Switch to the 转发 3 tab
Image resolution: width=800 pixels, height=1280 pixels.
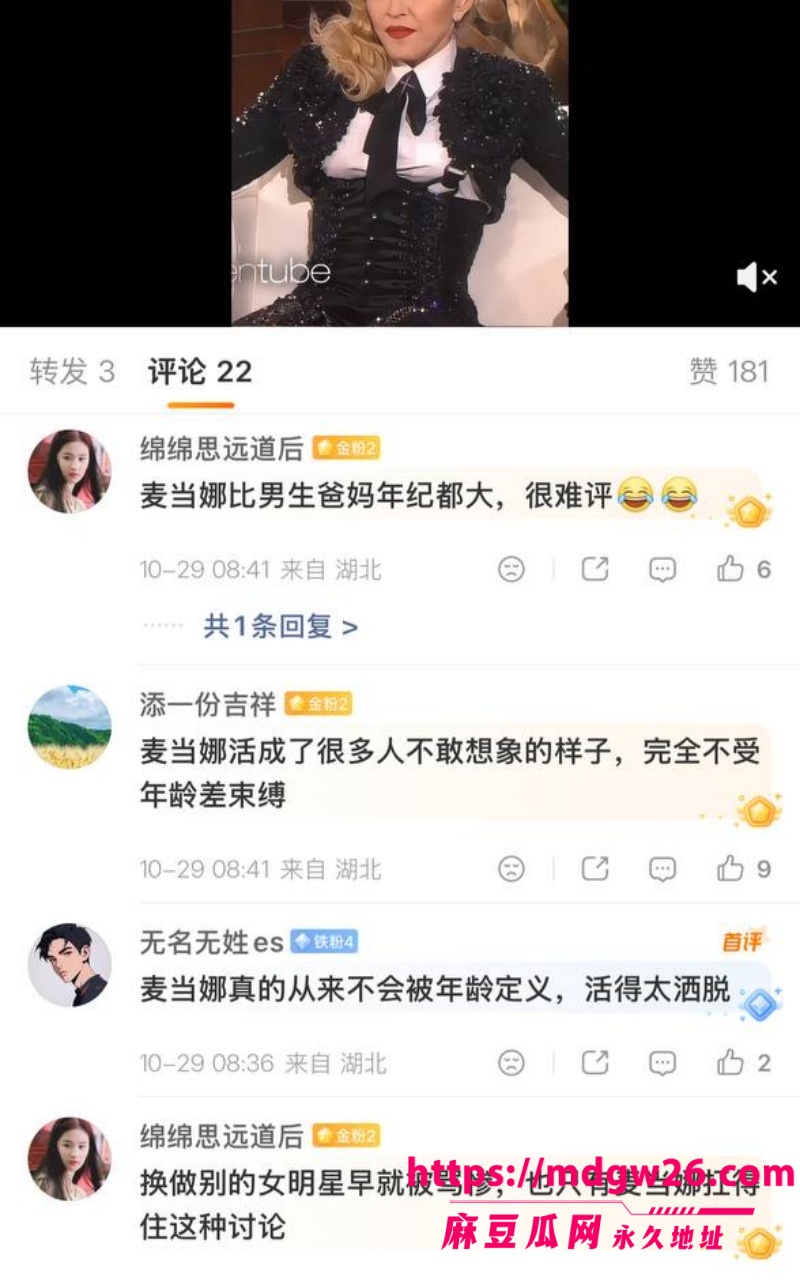(72, 372)
